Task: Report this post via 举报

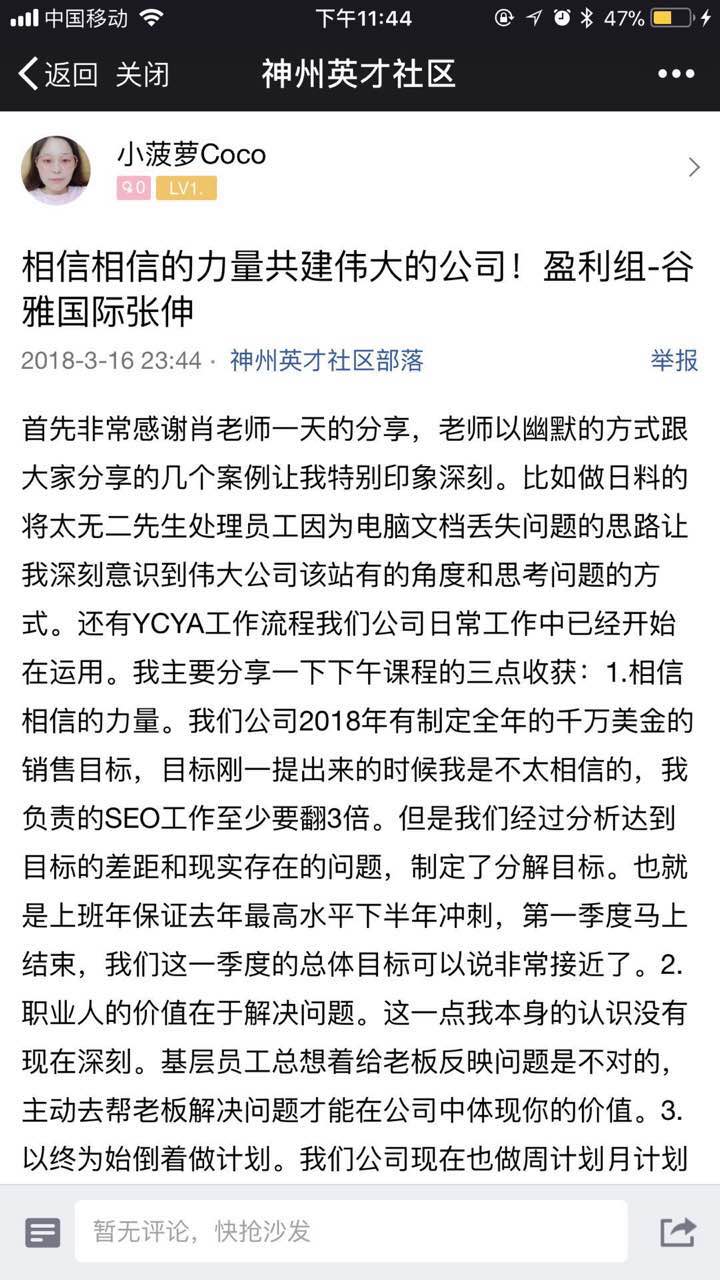Action: point(674,360)
